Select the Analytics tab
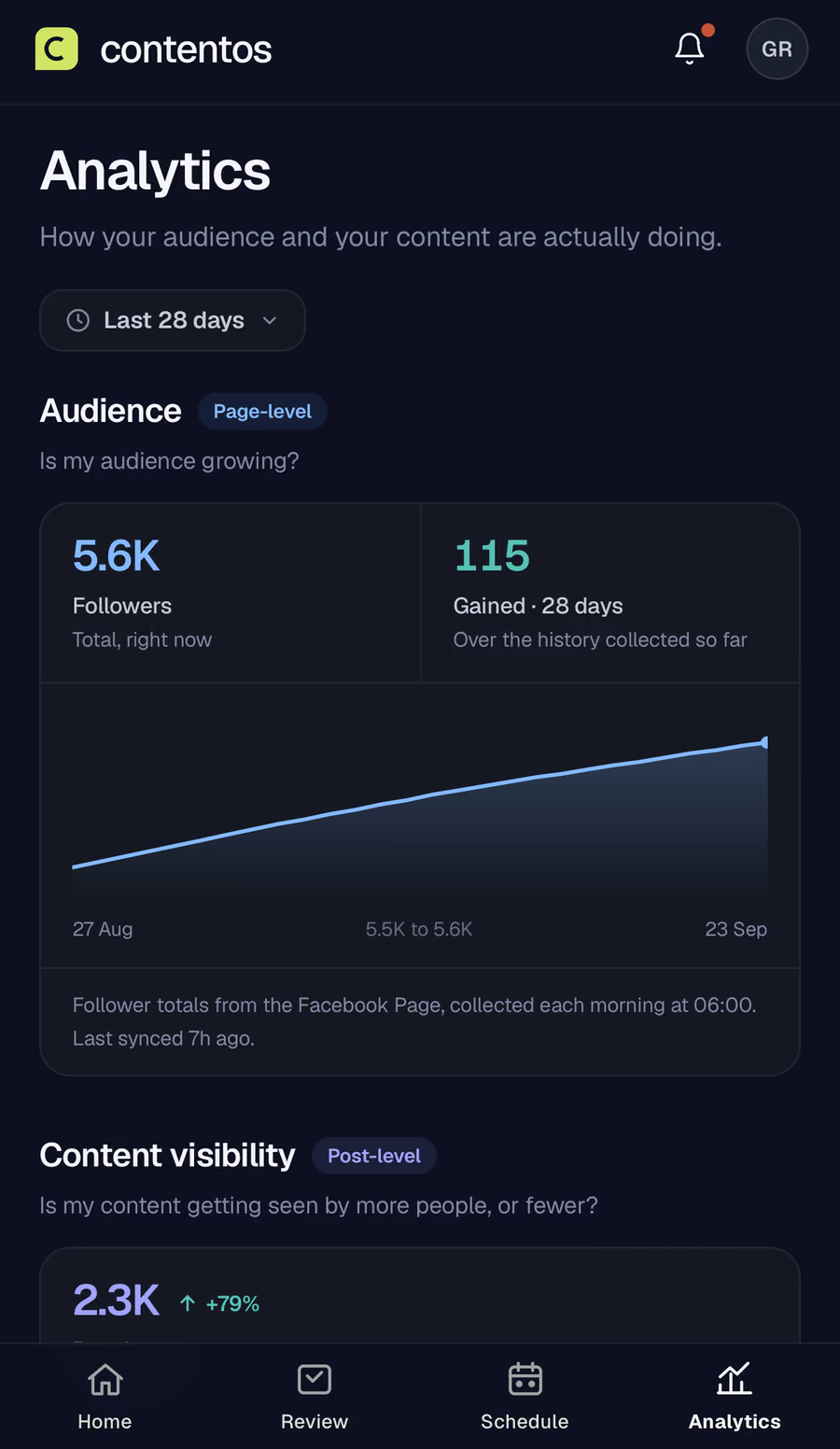This screenshot has width=840, height=1449. click(735, 1397)
